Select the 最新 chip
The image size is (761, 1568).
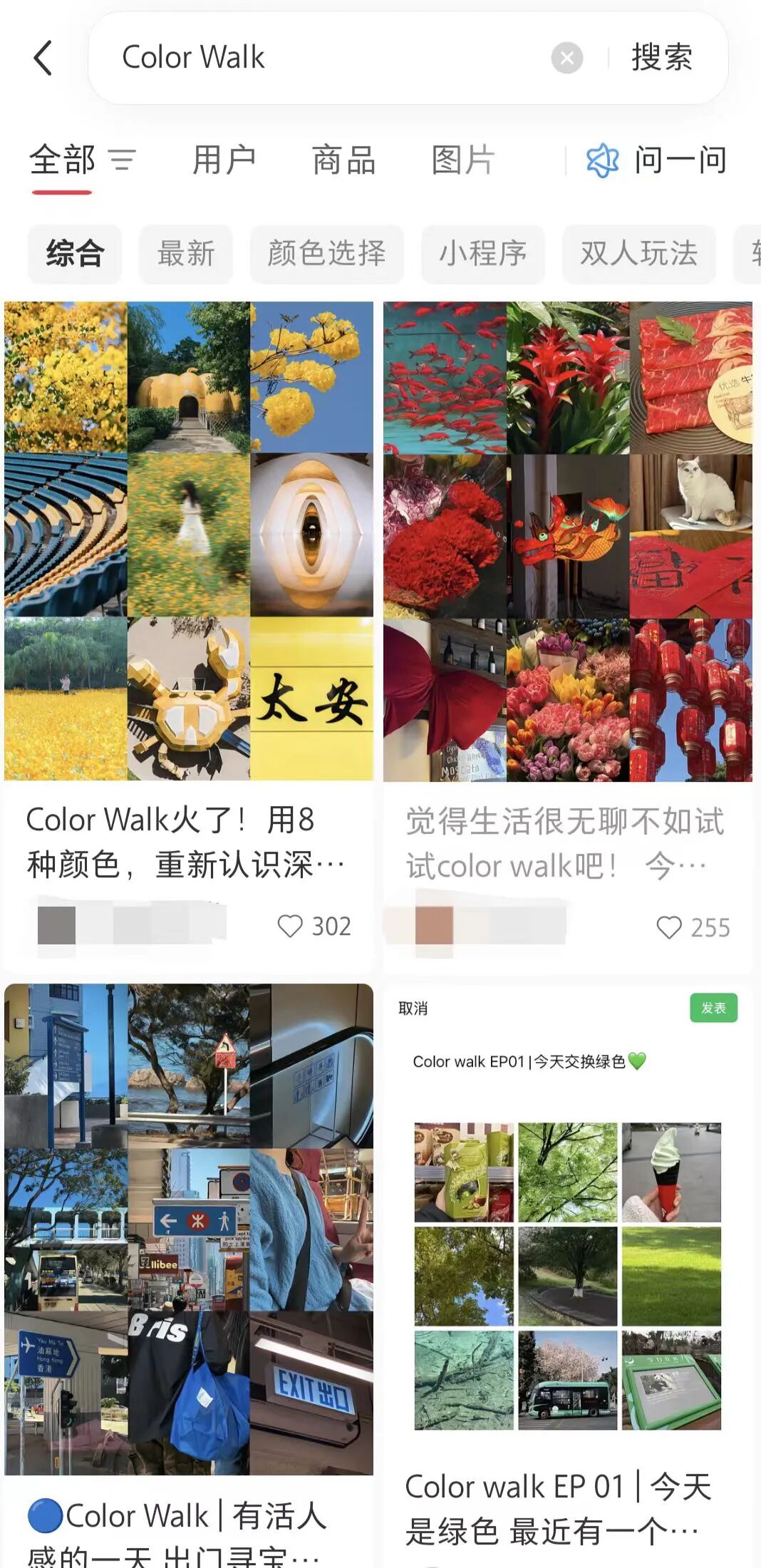[x=185, y=254]
